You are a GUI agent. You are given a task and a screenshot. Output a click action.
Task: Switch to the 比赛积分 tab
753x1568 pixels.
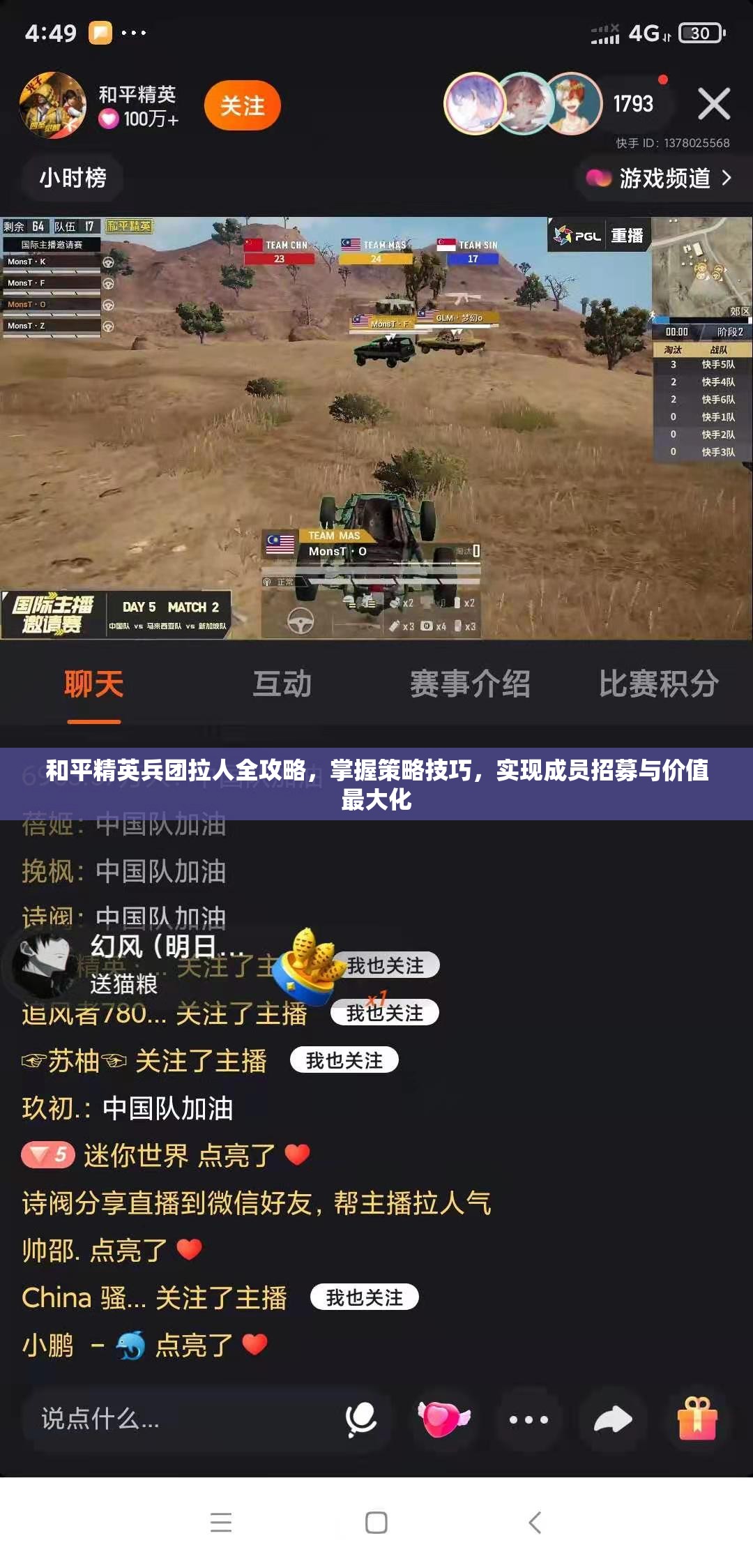pyautogui.click(x=658, y=686)
